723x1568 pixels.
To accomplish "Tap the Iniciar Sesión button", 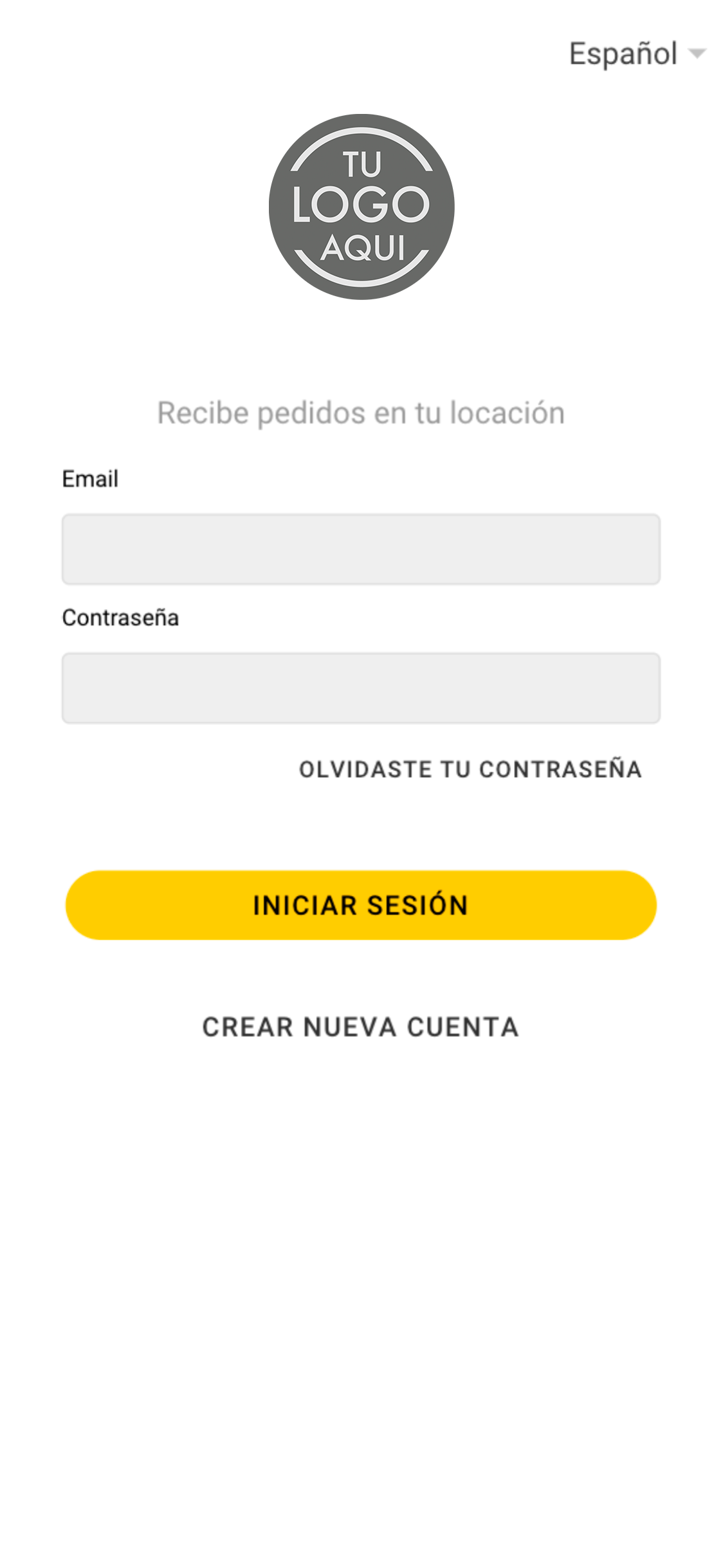I will point(361,905).
